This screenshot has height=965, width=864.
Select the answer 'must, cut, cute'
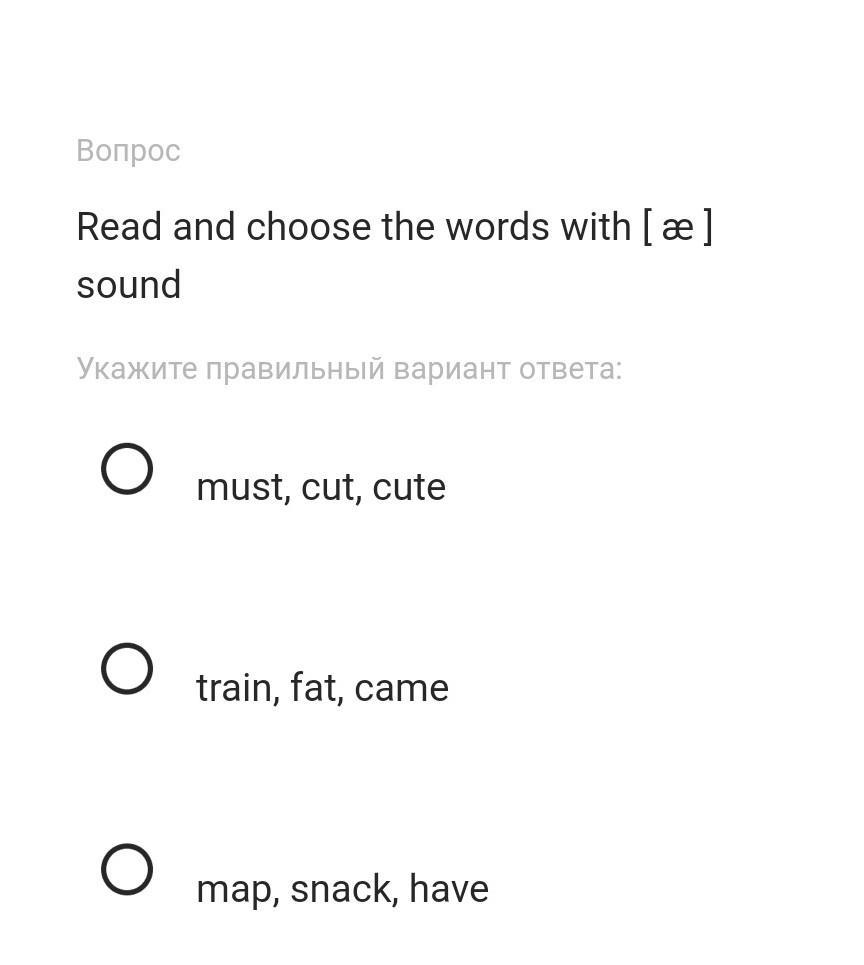[x=127, y=469]
